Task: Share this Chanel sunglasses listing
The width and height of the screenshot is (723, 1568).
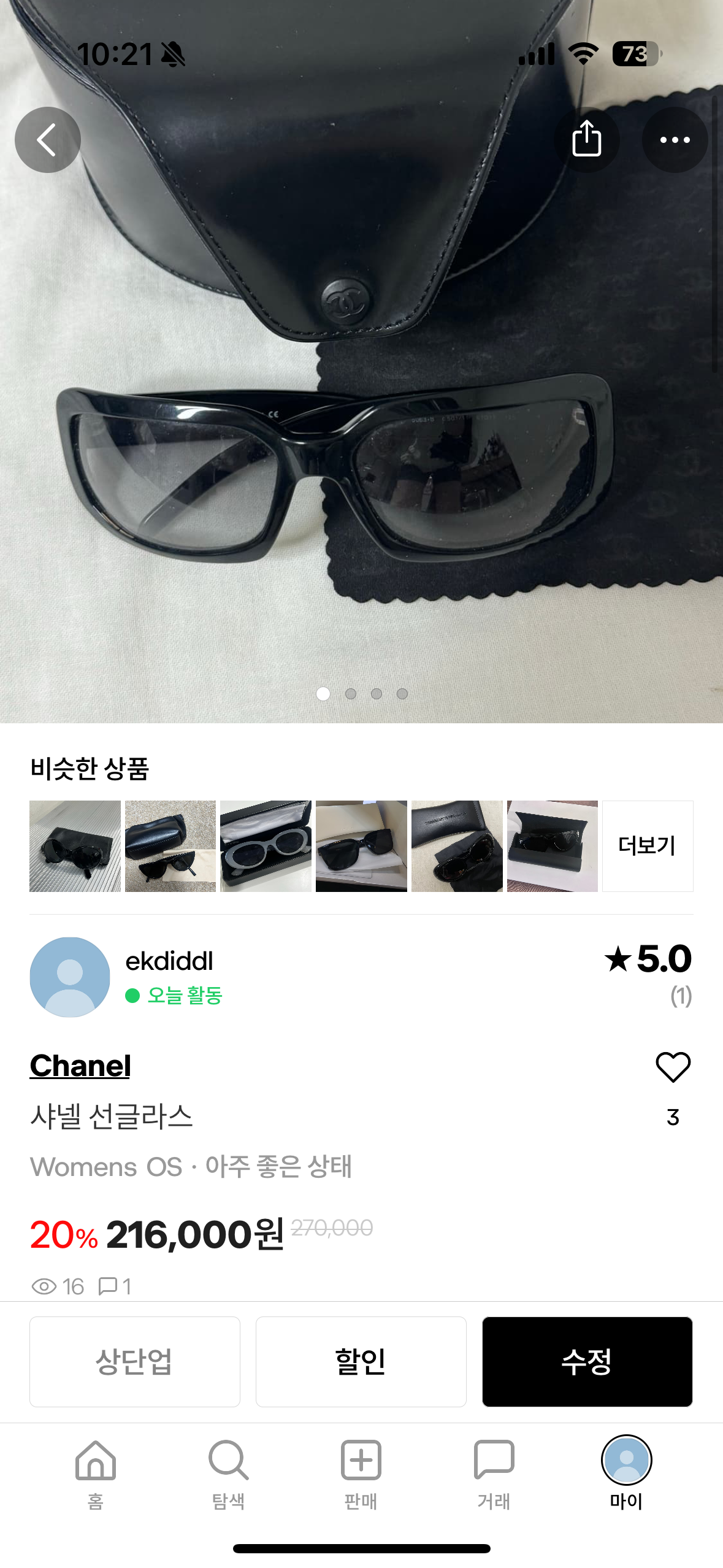Action: (x=586, y=140)
